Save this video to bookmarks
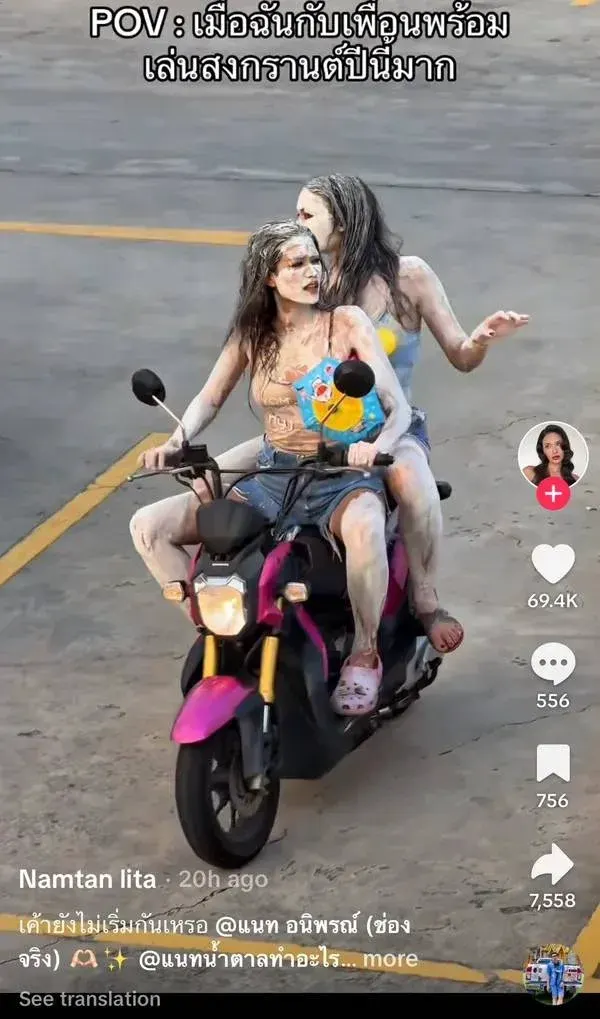The image size is (600, 1019). click(552, 763)
